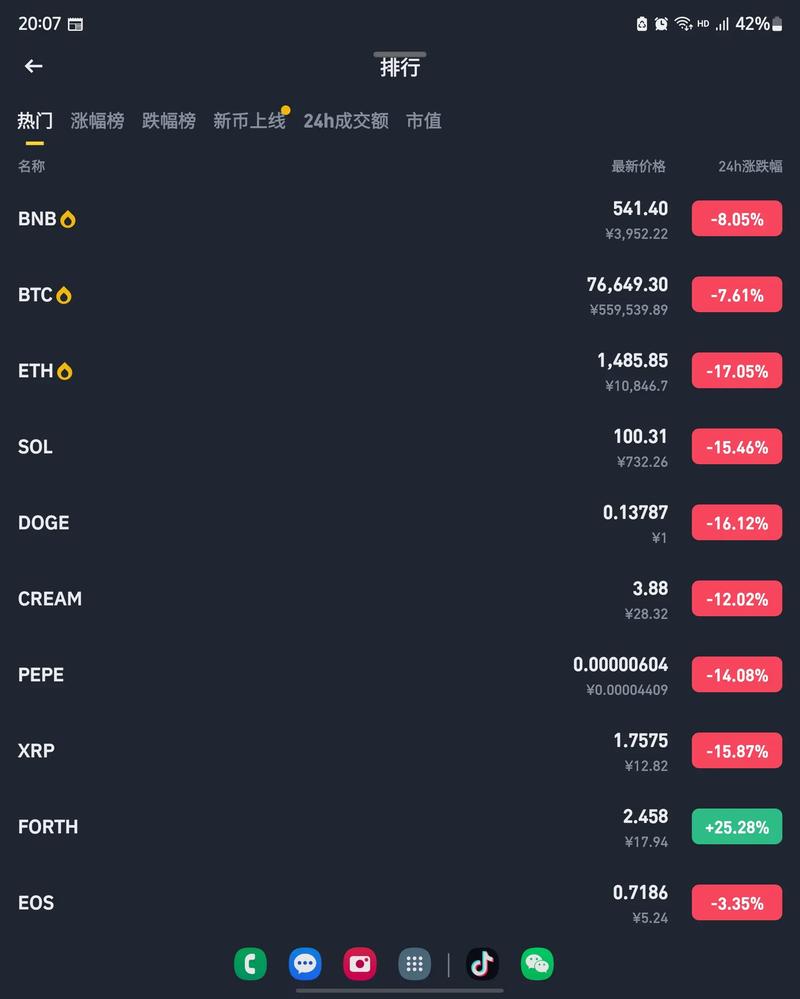The height and width of the screenshot is (999, 800).
Task: Select the 市值 tab
Action: [x=424, y=121]
